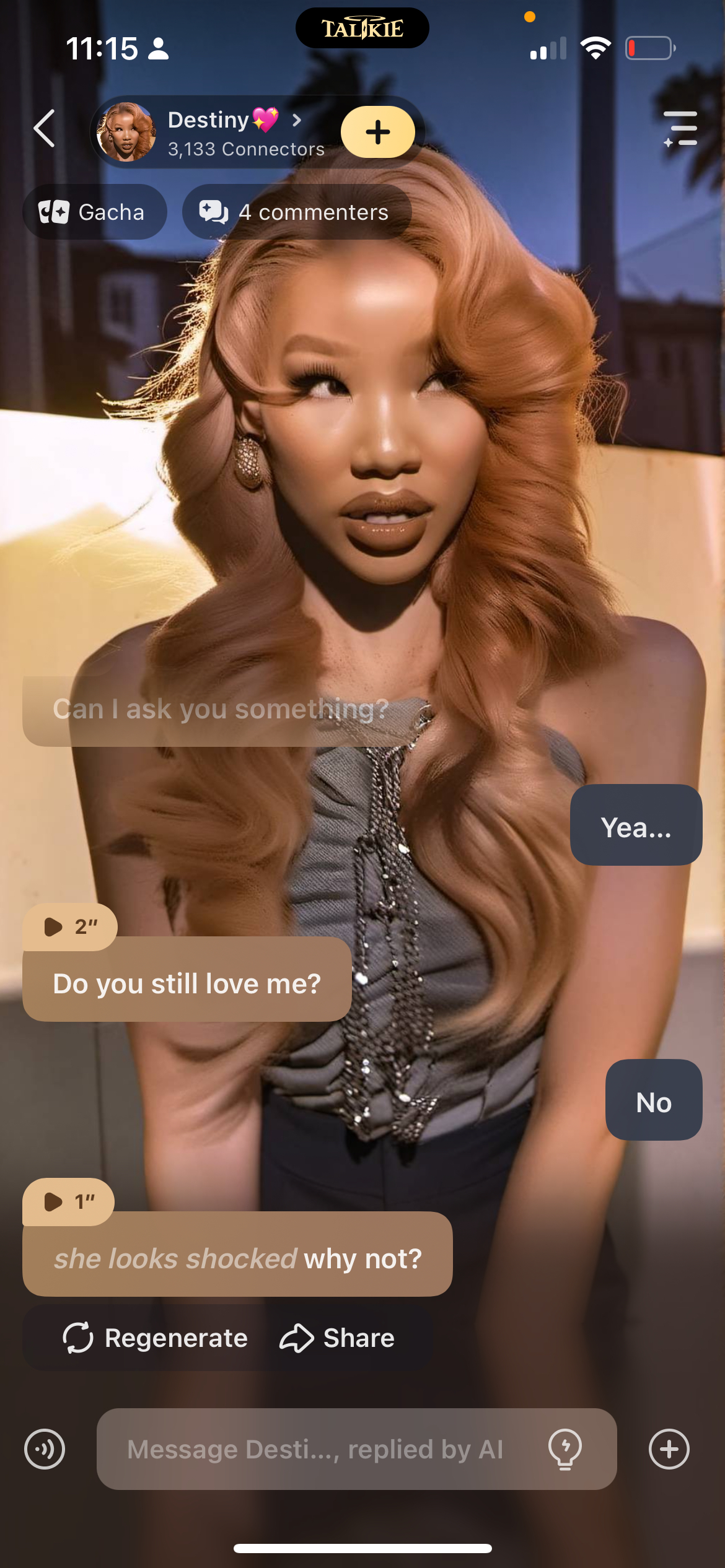This screenshot has width=725, height=1568.
Task: Share this conversation
Action: point(337,1338)
